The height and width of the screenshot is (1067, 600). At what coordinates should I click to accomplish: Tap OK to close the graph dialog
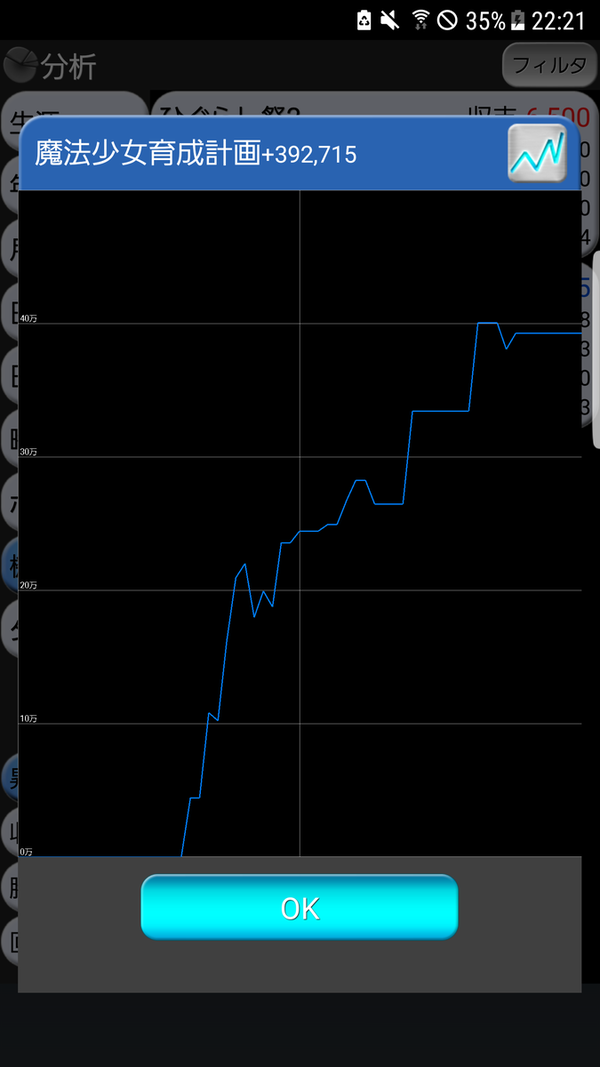[299, 907]
